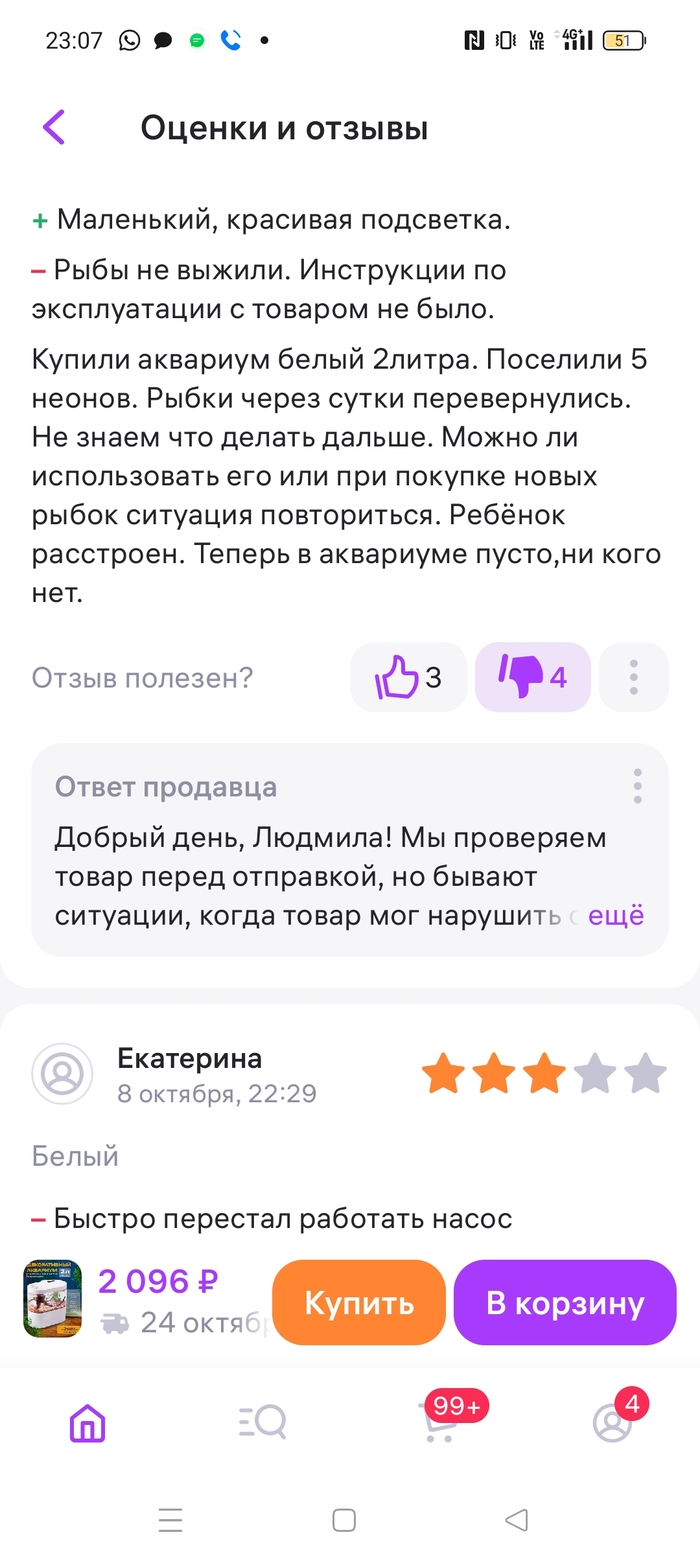700x1563 pixels.
Task: Open the three-dot menu in Ответ продавца
Action: 637,787
